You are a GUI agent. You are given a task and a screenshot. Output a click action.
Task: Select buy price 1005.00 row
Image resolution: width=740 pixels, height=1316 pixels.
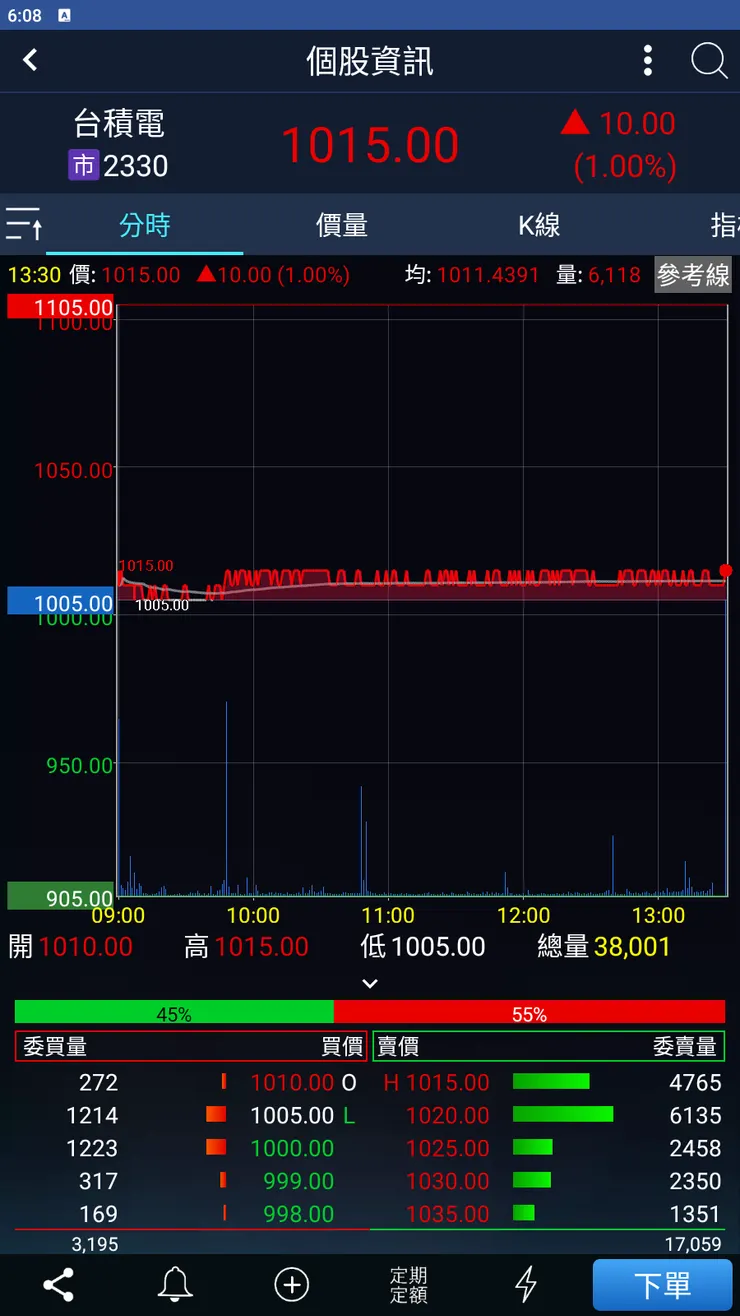[292, 1115]
